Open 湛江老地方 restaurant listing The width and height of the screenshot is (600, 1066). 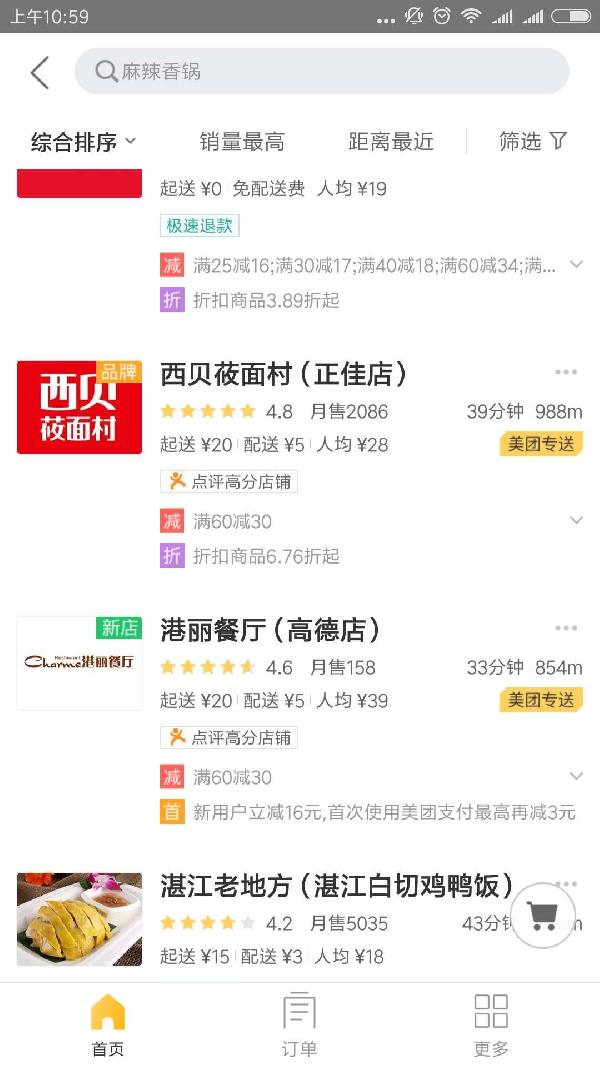point(336,887)
